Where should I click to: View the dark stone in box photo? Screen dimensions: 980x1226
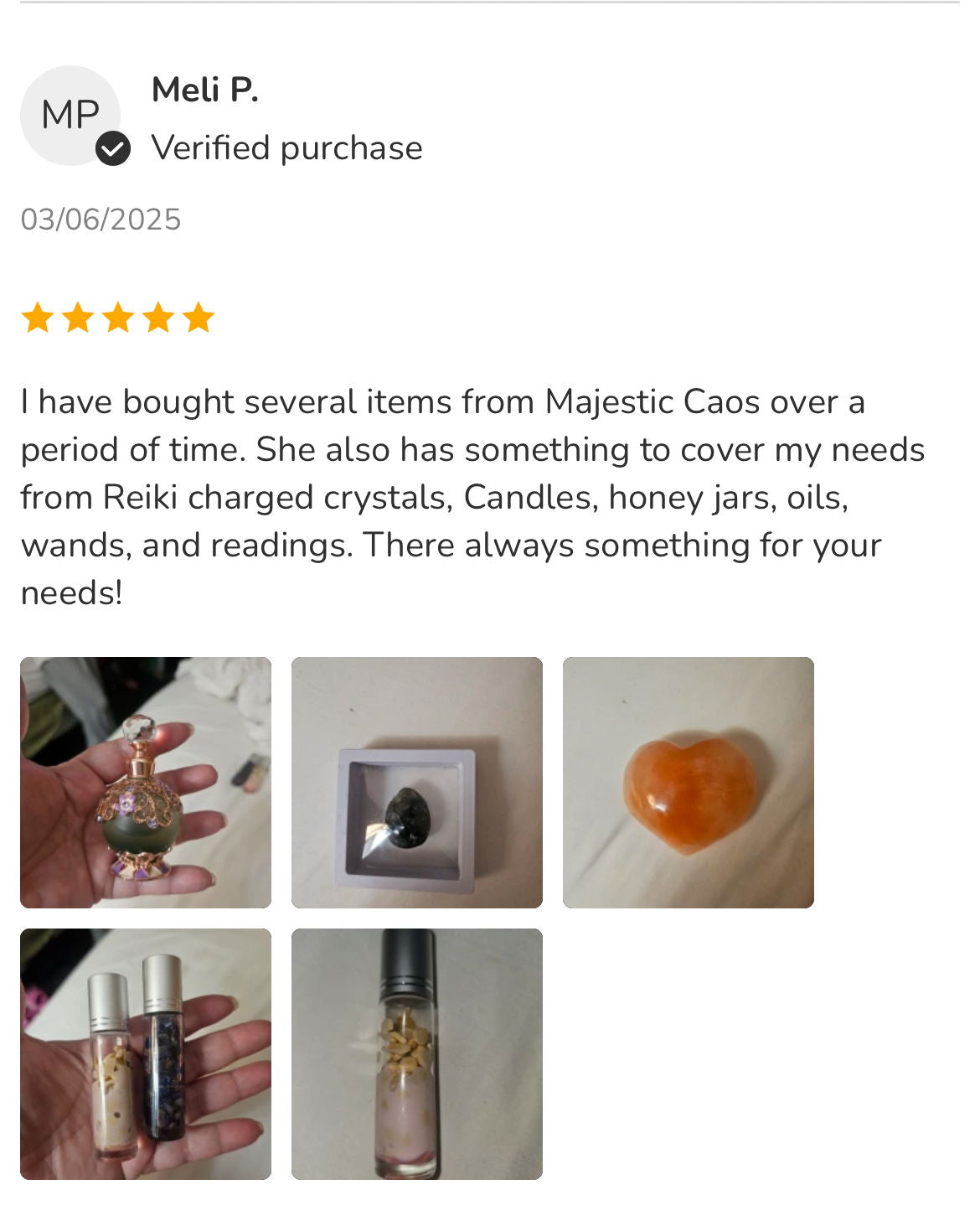[416, 782]
